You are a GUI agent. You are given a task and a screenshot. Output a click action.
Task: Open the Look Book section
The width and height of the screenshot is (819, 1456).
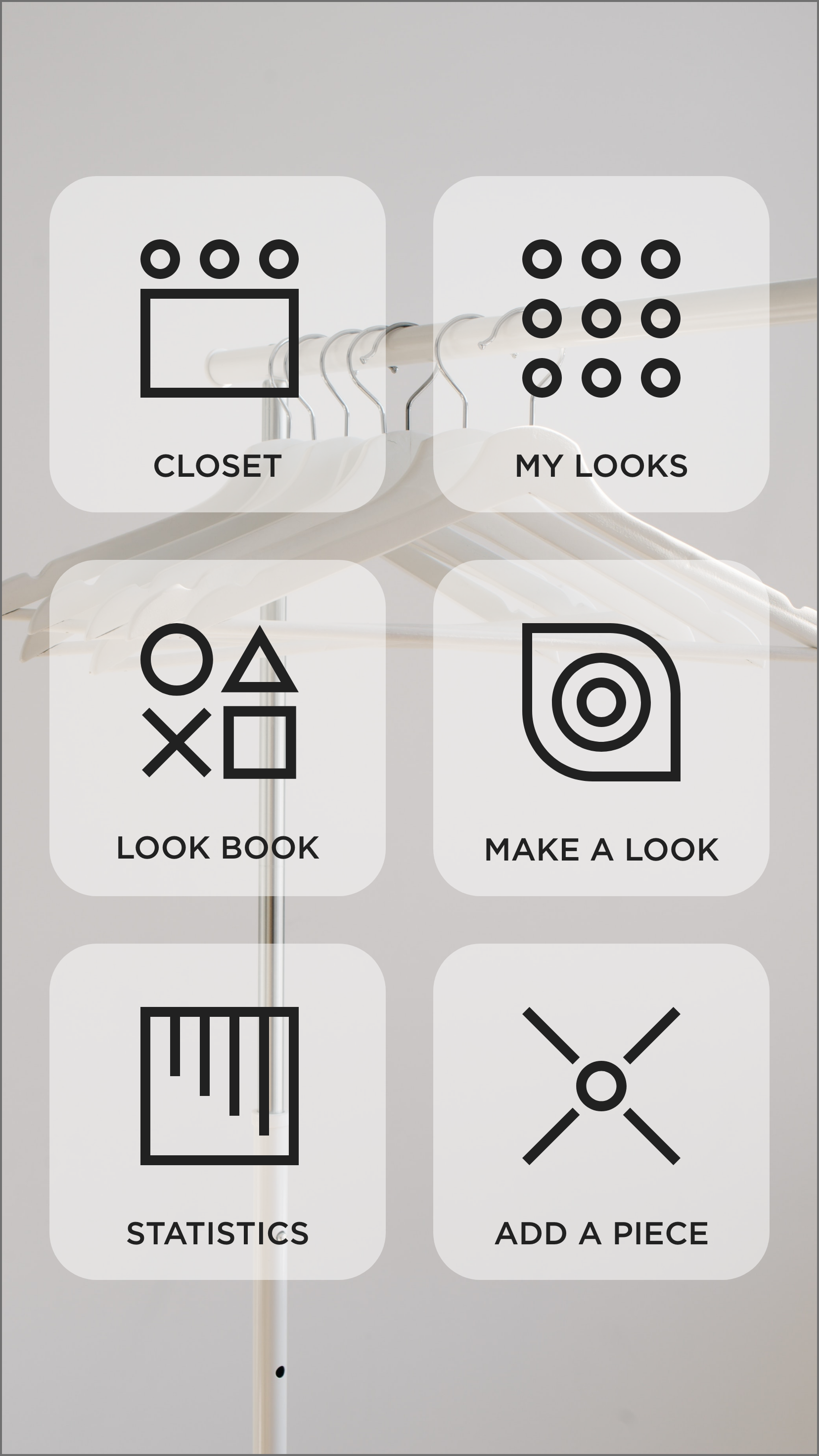point(218,728)
